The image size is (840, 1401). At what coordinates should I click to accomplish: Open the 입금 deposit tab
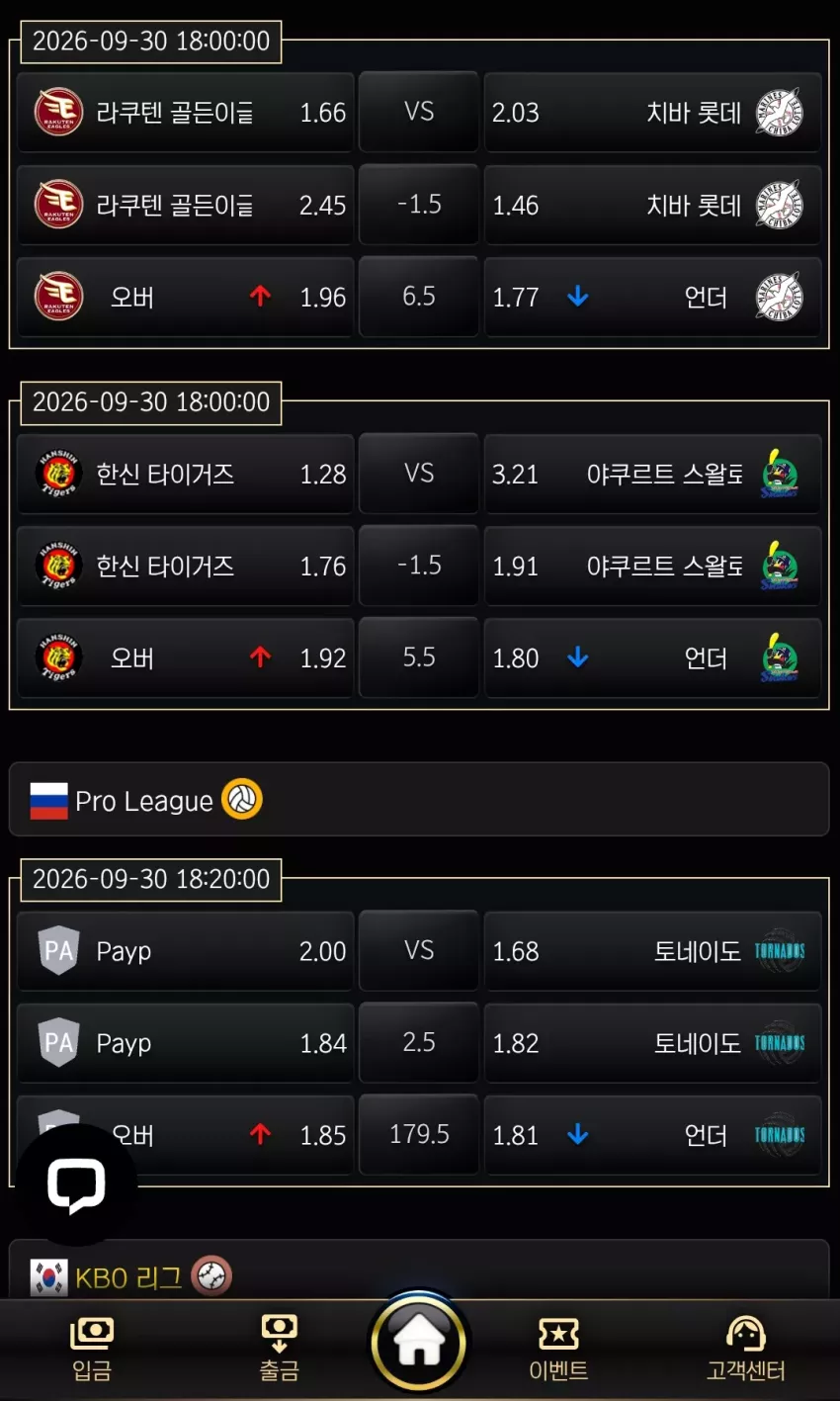[x=92, y=1349]
